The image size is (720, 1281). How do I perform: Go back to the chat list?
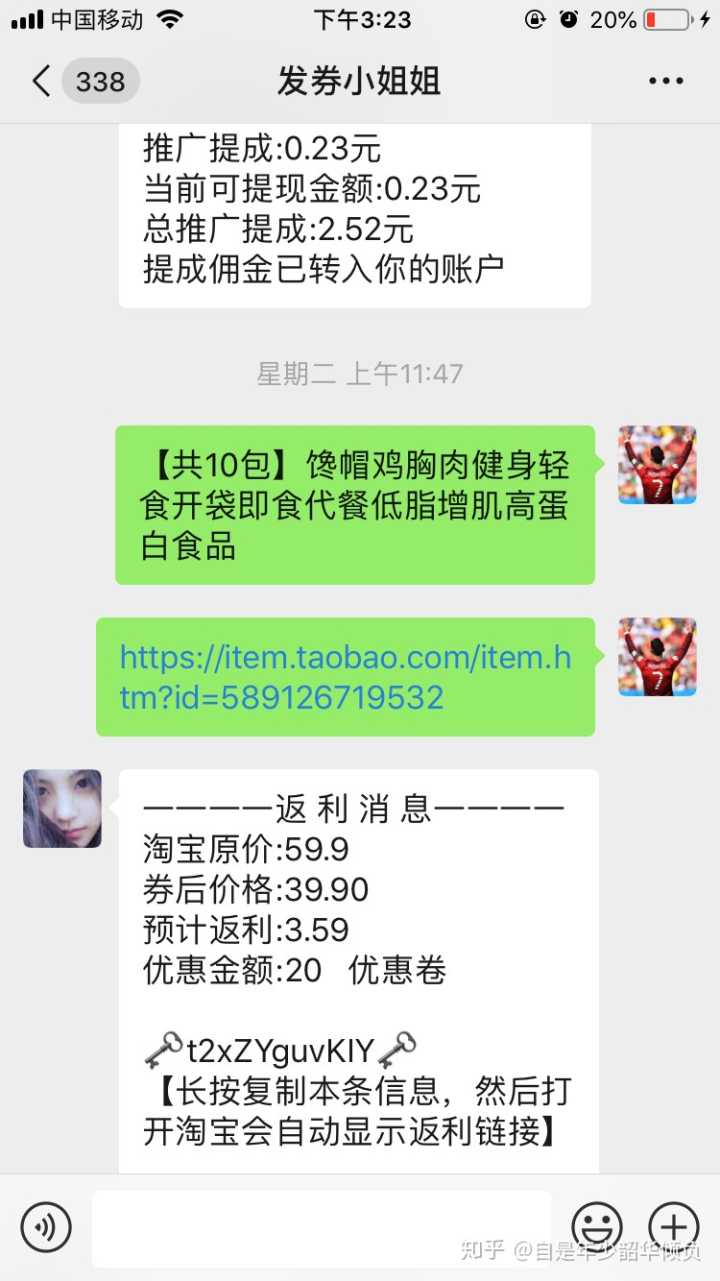pyautogui.click(x=42, y=81)
